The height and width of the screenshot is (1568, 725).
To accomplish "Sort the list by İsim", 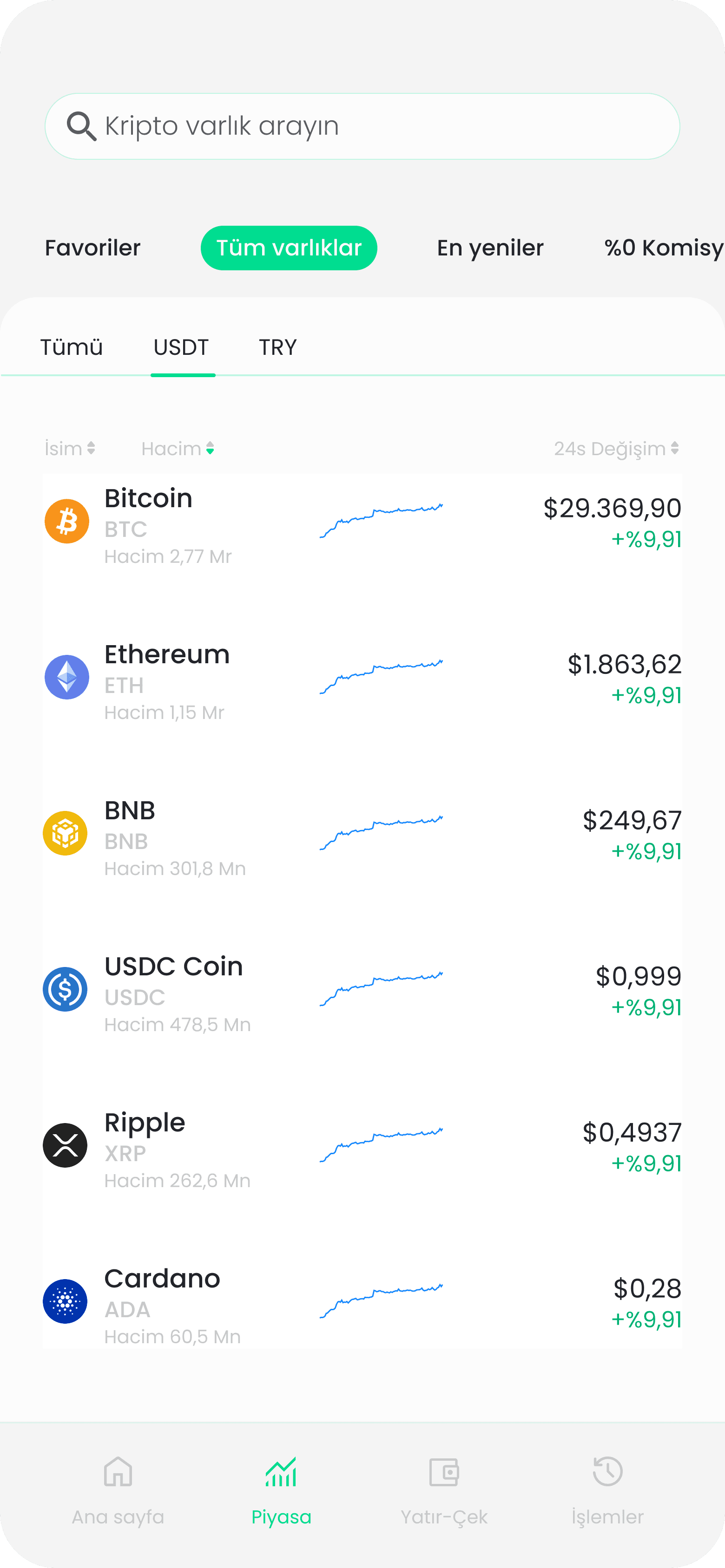I will tap(69, 449).
